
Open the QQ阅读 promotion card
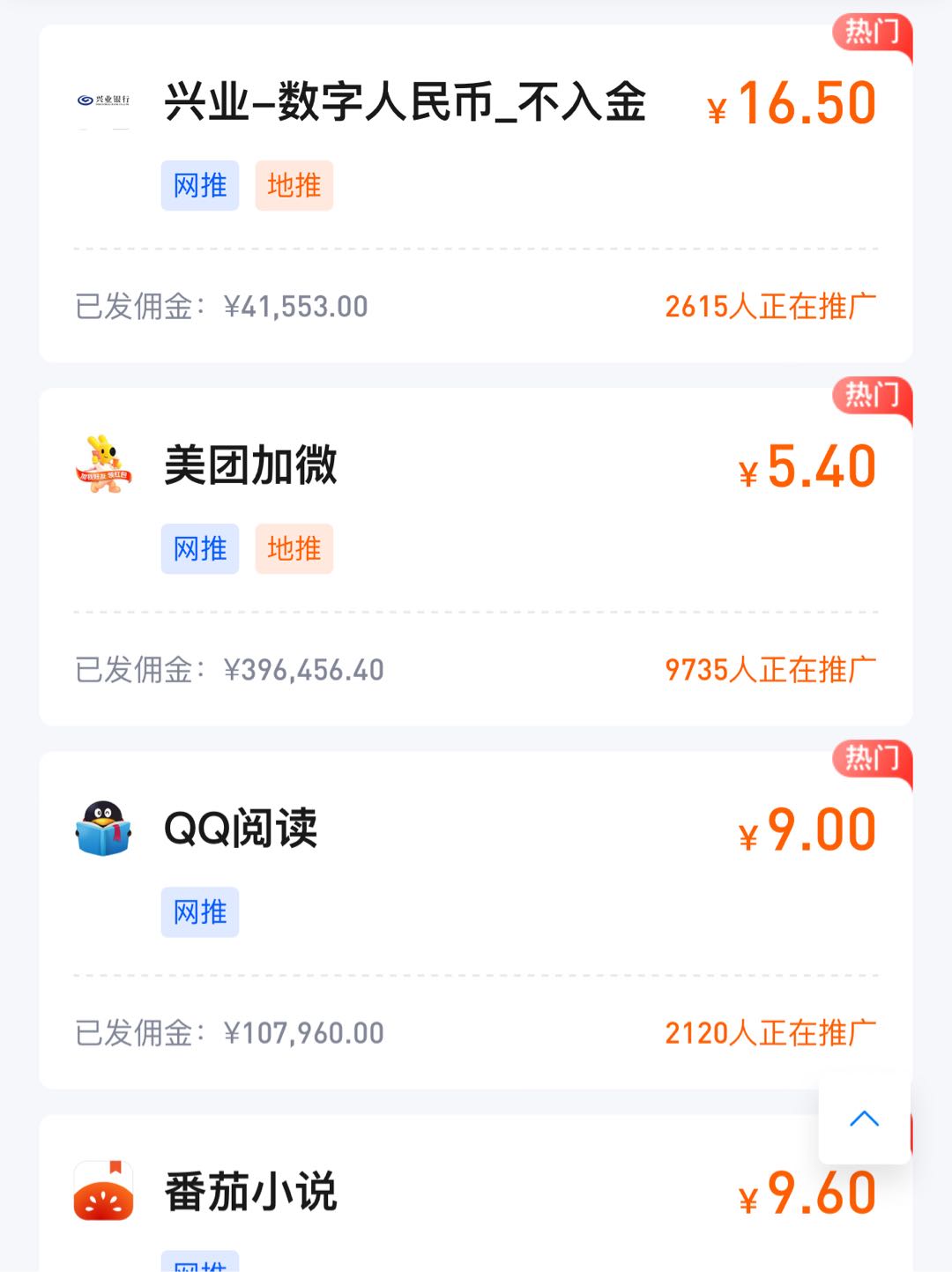point(241,829)
